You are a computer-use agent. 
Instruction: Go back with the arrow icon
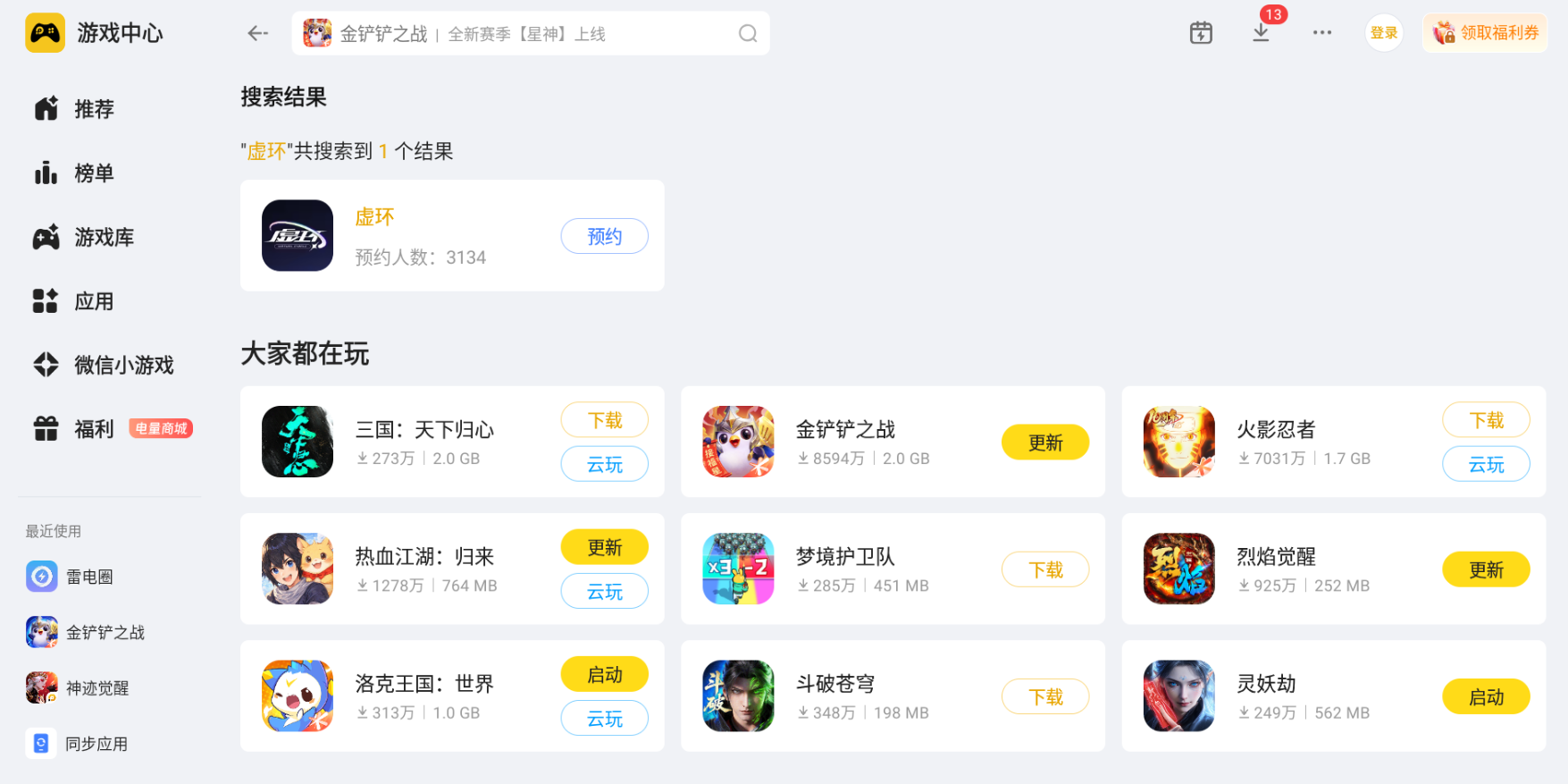(x=257, y=34)
